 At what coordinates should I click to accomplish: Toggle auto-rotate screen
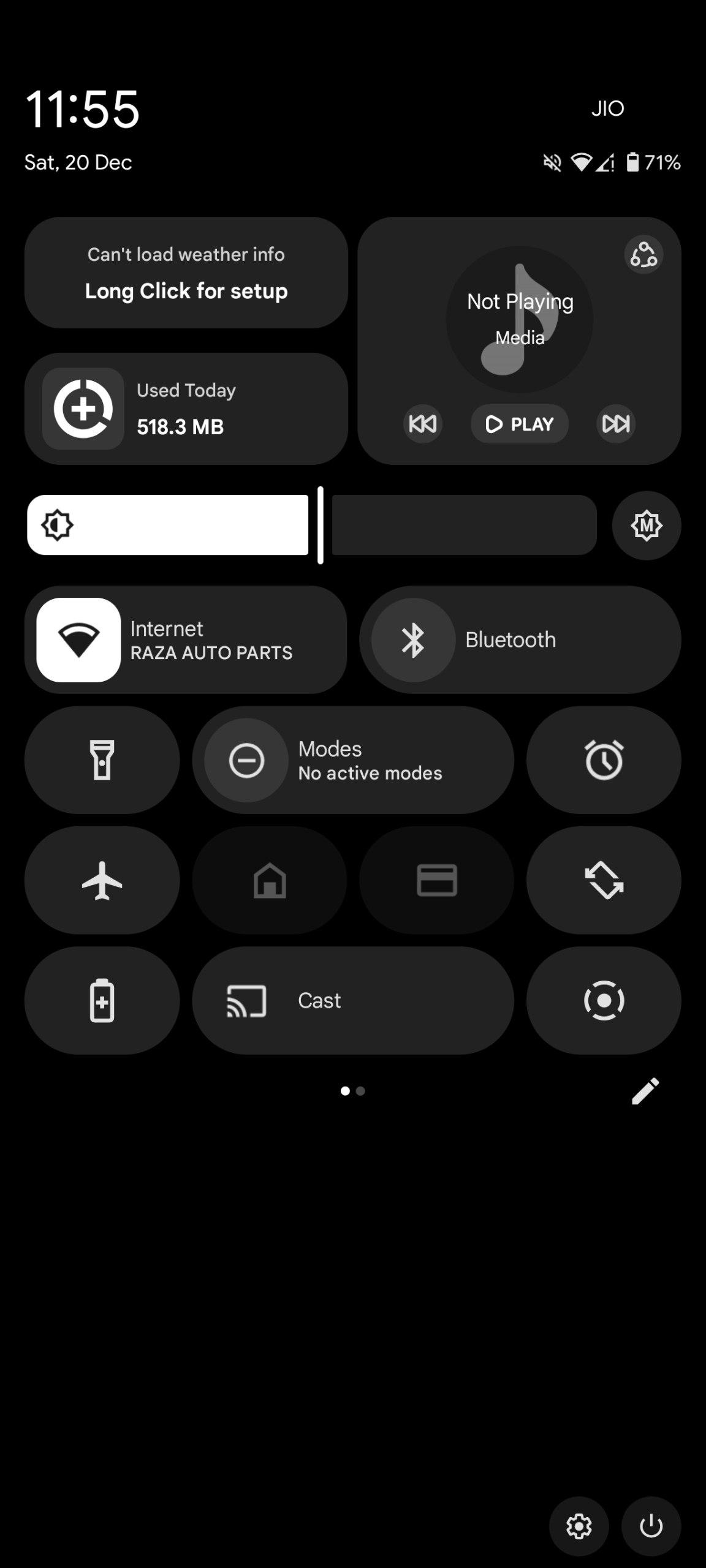coord(604,880)
